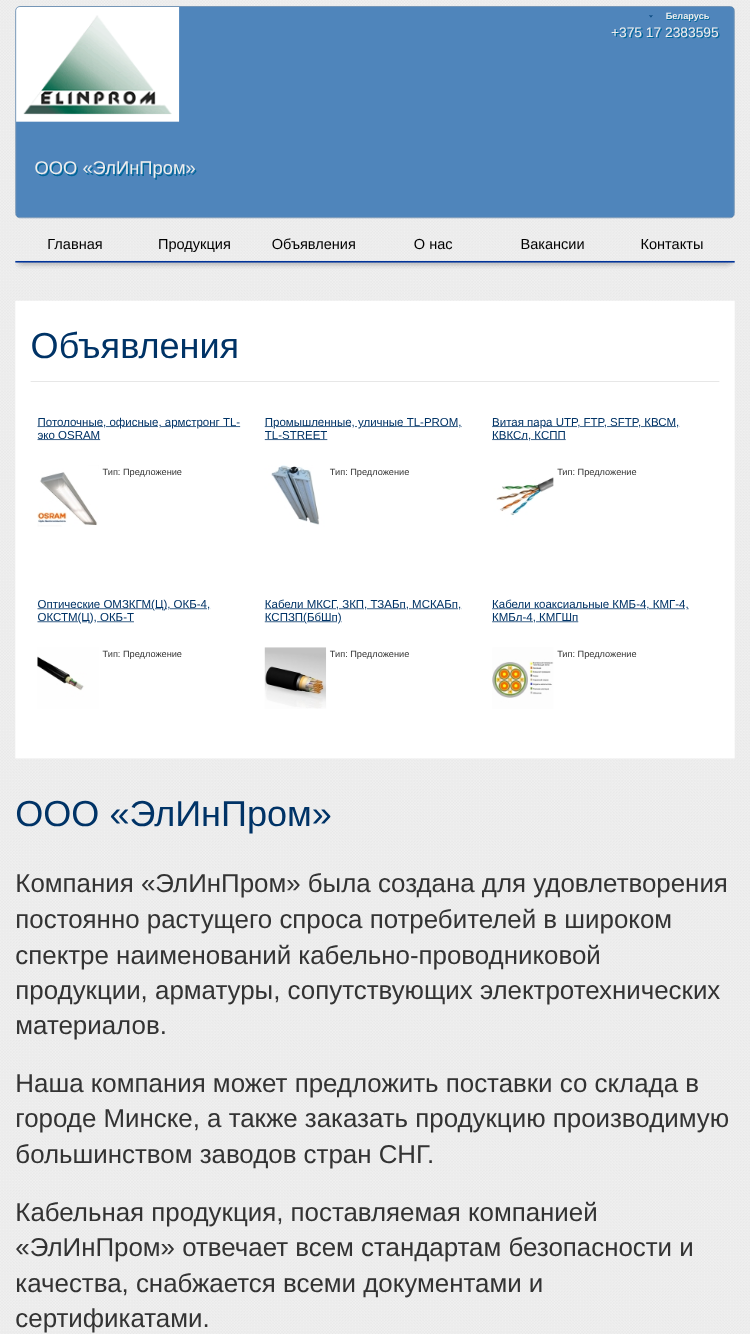
Task: Go to the Продукция section
Action: 194,244
